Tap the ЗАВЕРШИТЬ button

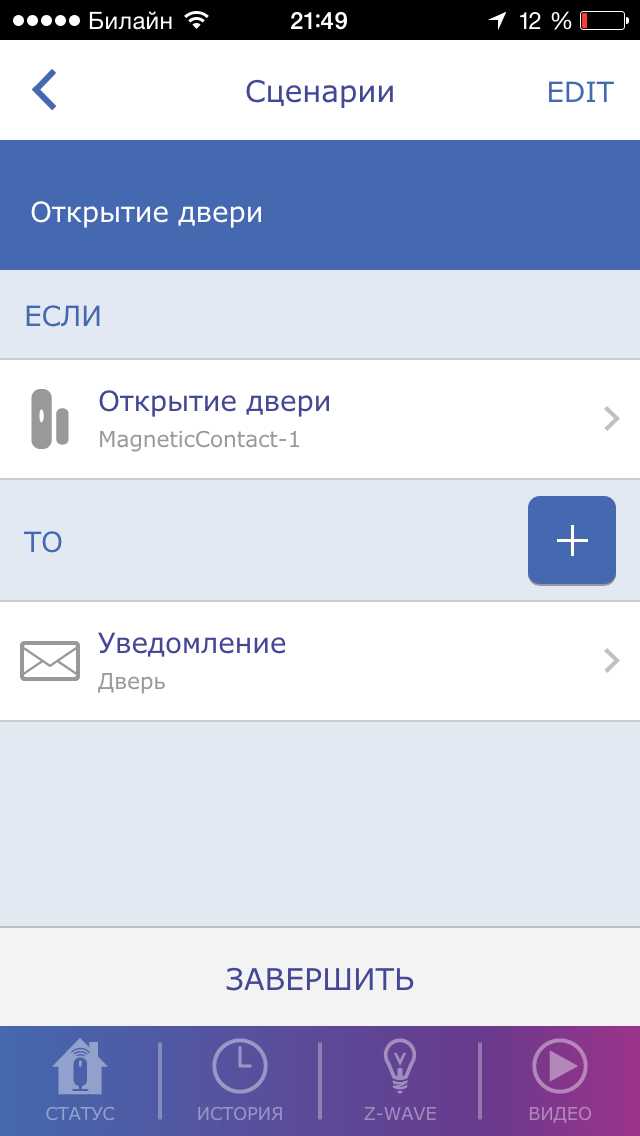pyautogui.click(x=320, y=978)
